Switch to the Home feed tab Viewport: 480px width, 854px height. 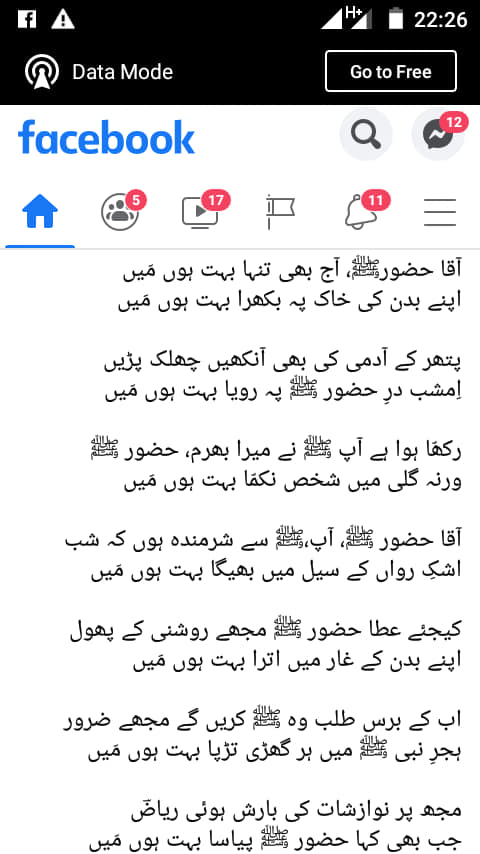(40, 212)
